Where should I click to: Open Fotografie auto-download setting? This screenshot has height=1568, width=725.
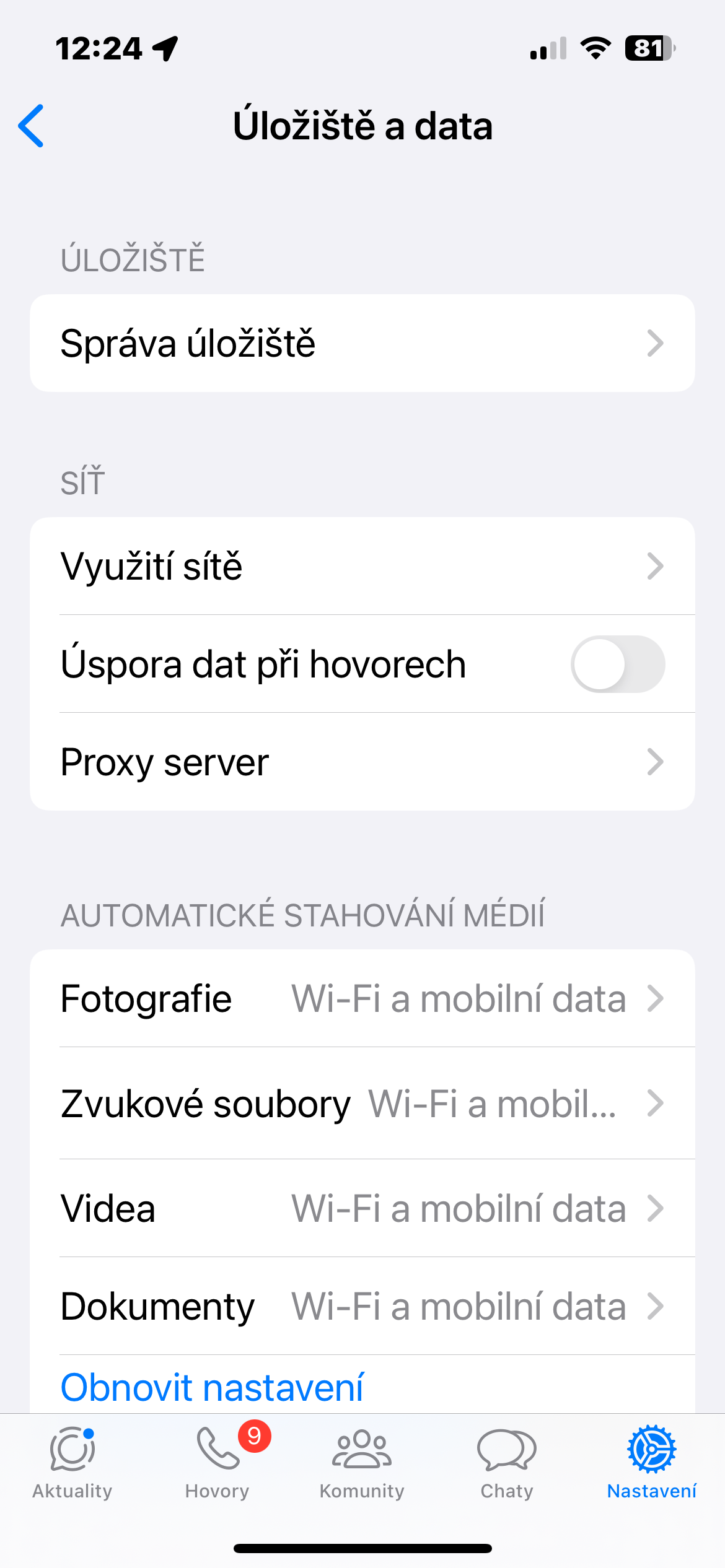pyautogui.click(x=362, y=998)
